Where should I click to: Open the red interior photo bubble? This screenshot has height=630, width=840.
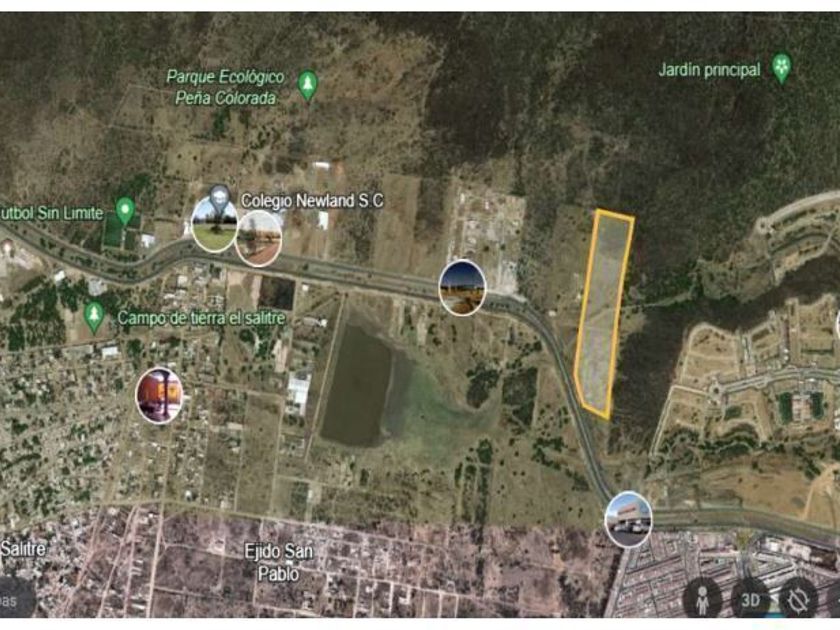(x=159, y=395)
